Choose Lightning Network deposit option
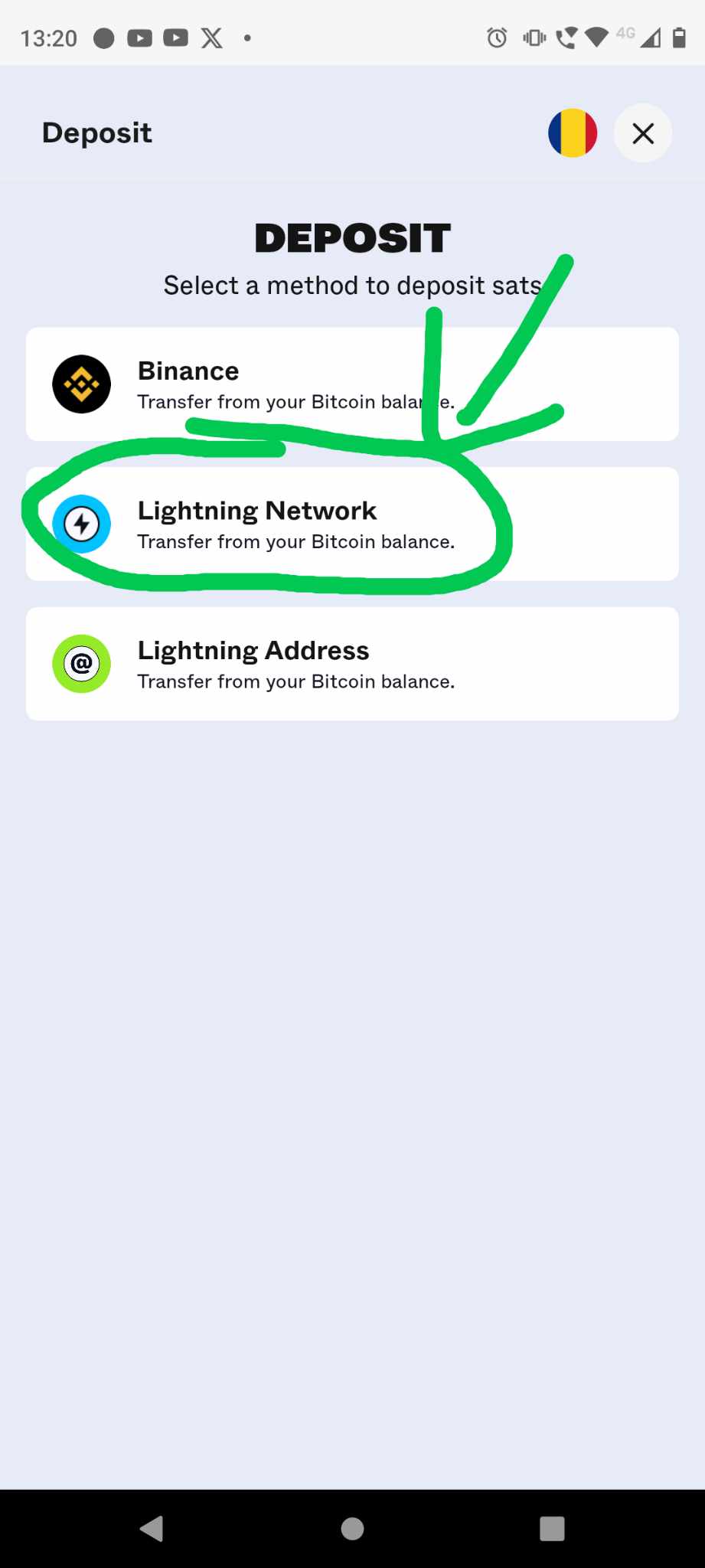This screenshot has height=1568, width=705. click(x=352, y=524)
